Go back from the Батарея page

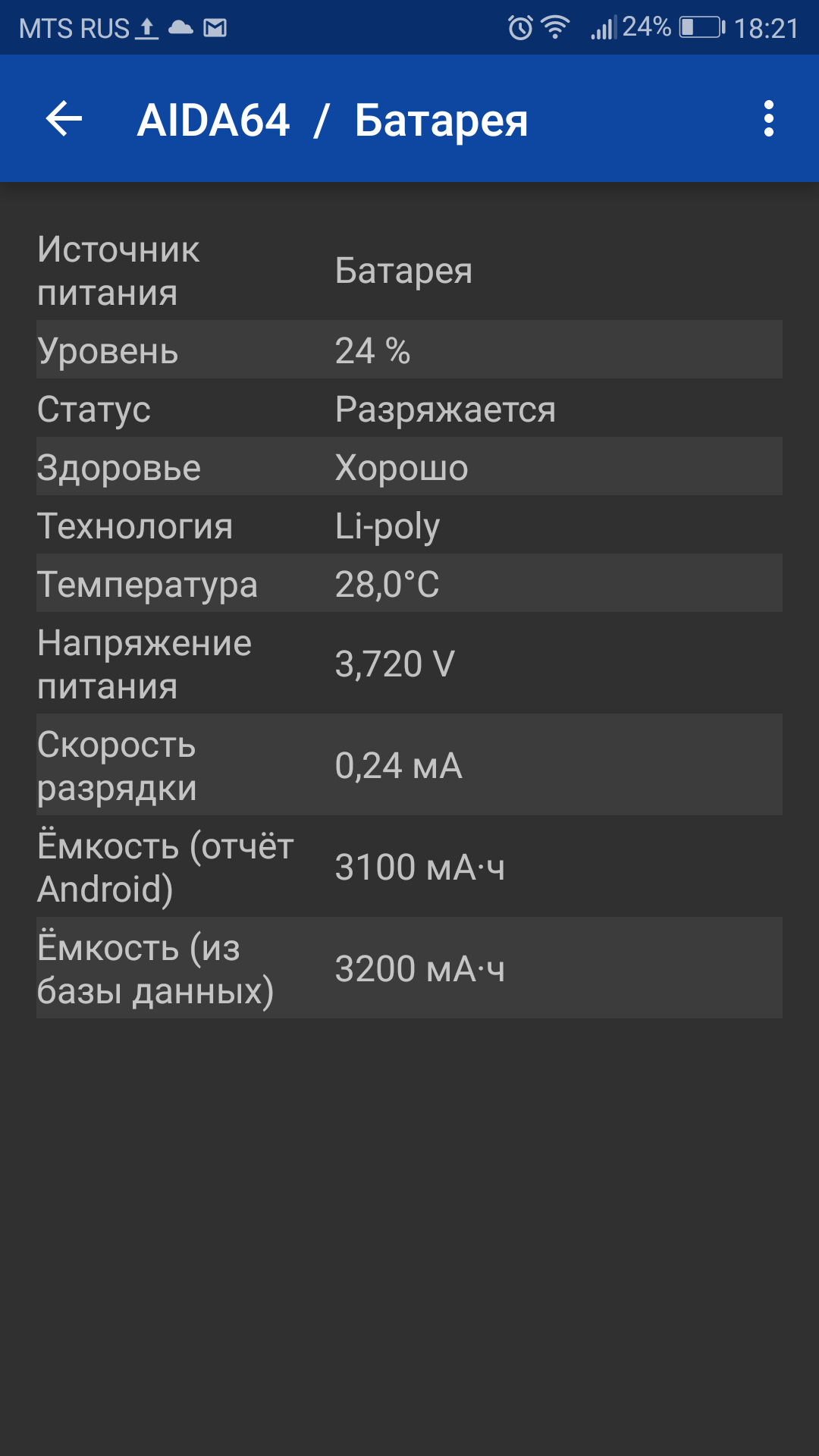64,119
